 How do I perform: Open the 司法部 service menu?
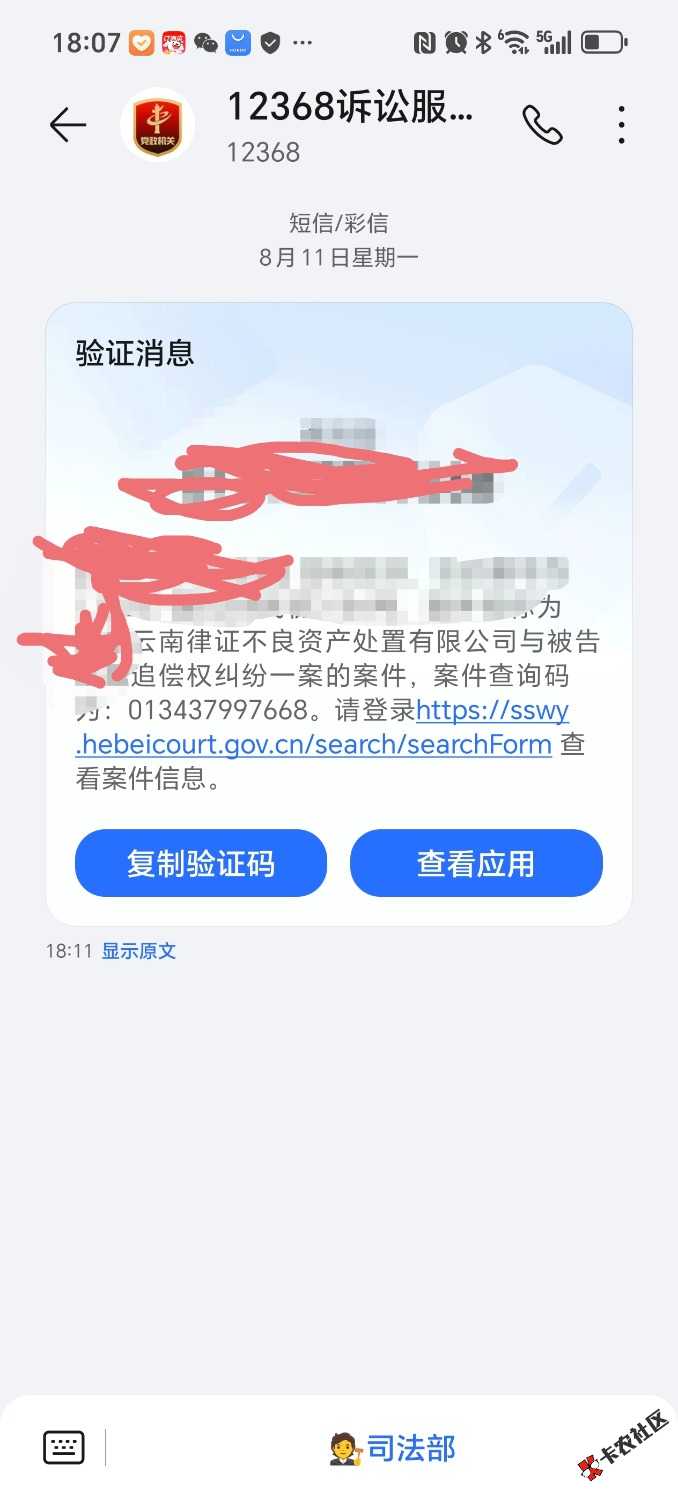point(392,1448)
